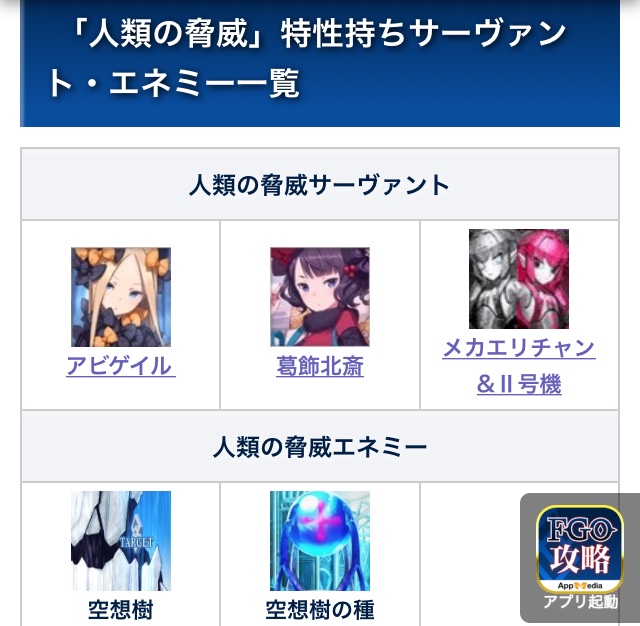Tap the 葛飾北斎 portrait thumbnail
The height and width of the screenshot is (626, 640).
coord(320,297)
